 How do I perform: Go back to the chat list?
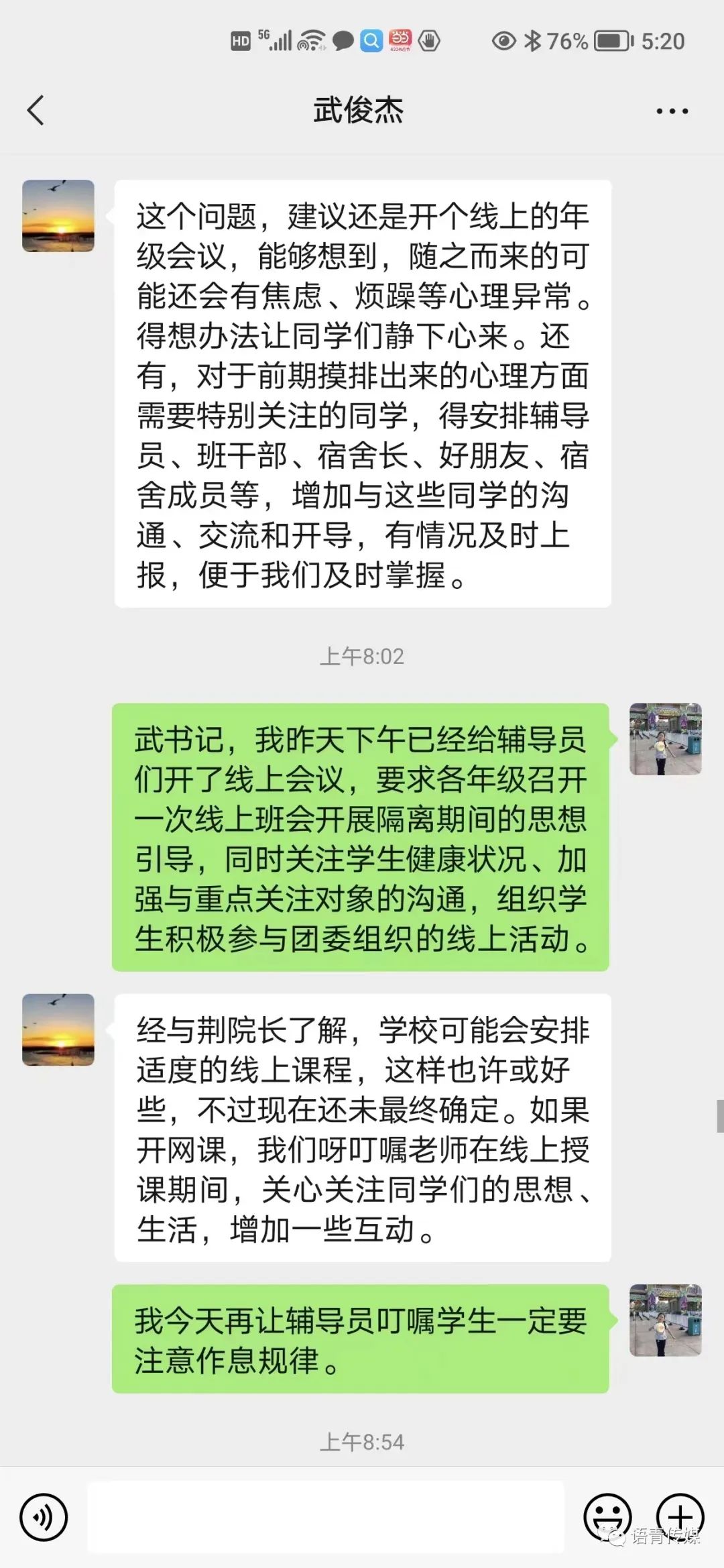[36, 111]
